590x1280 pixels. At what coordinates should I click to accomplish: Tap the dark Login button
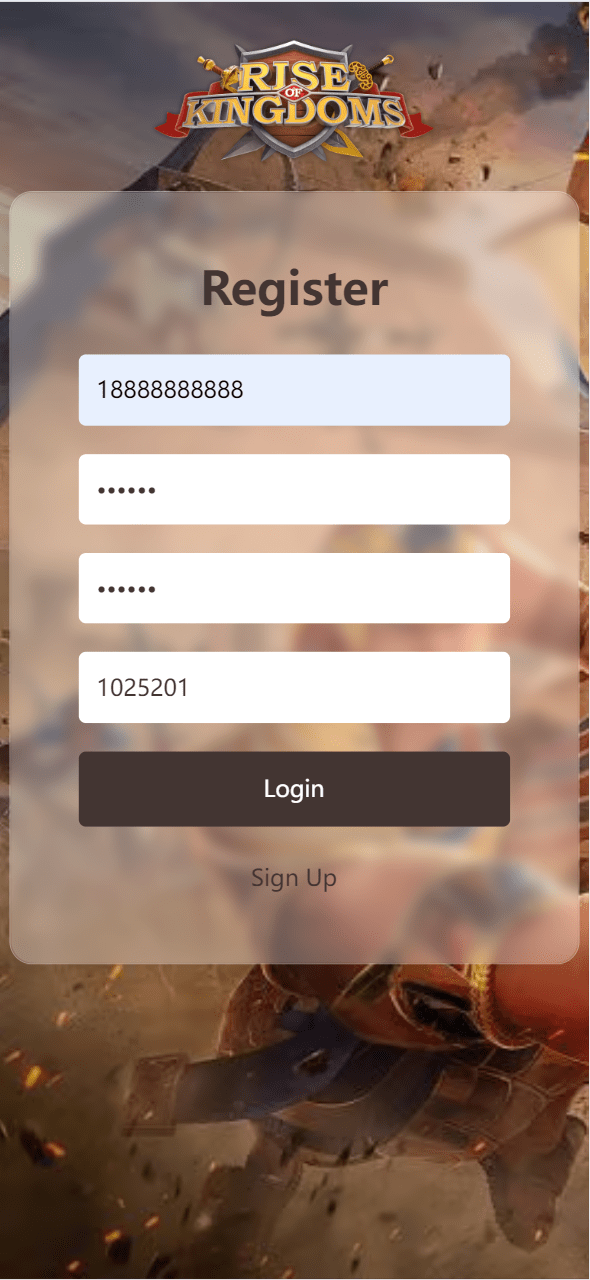coord(294,789)
